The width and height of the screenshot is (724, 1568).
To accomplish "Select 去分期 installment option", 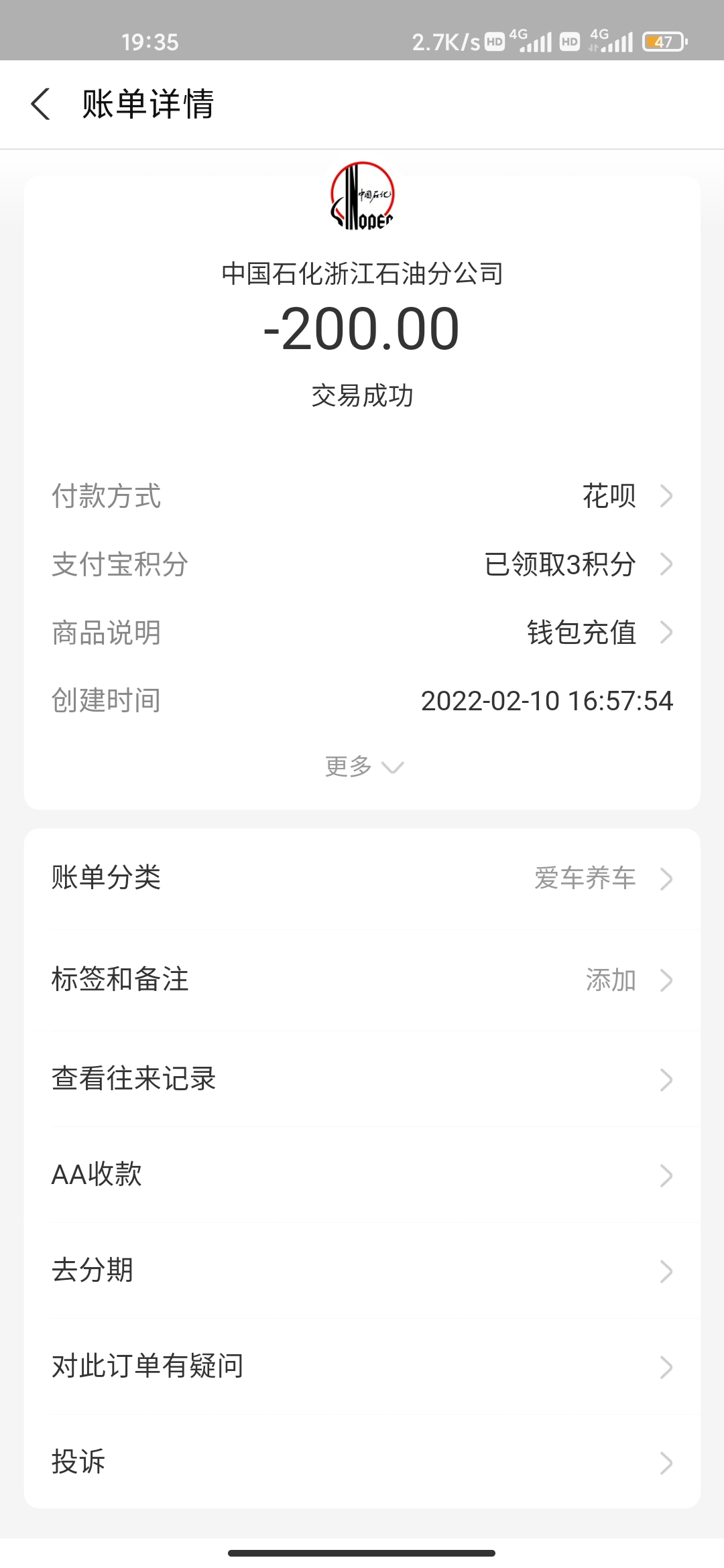I will (362, 1270).
